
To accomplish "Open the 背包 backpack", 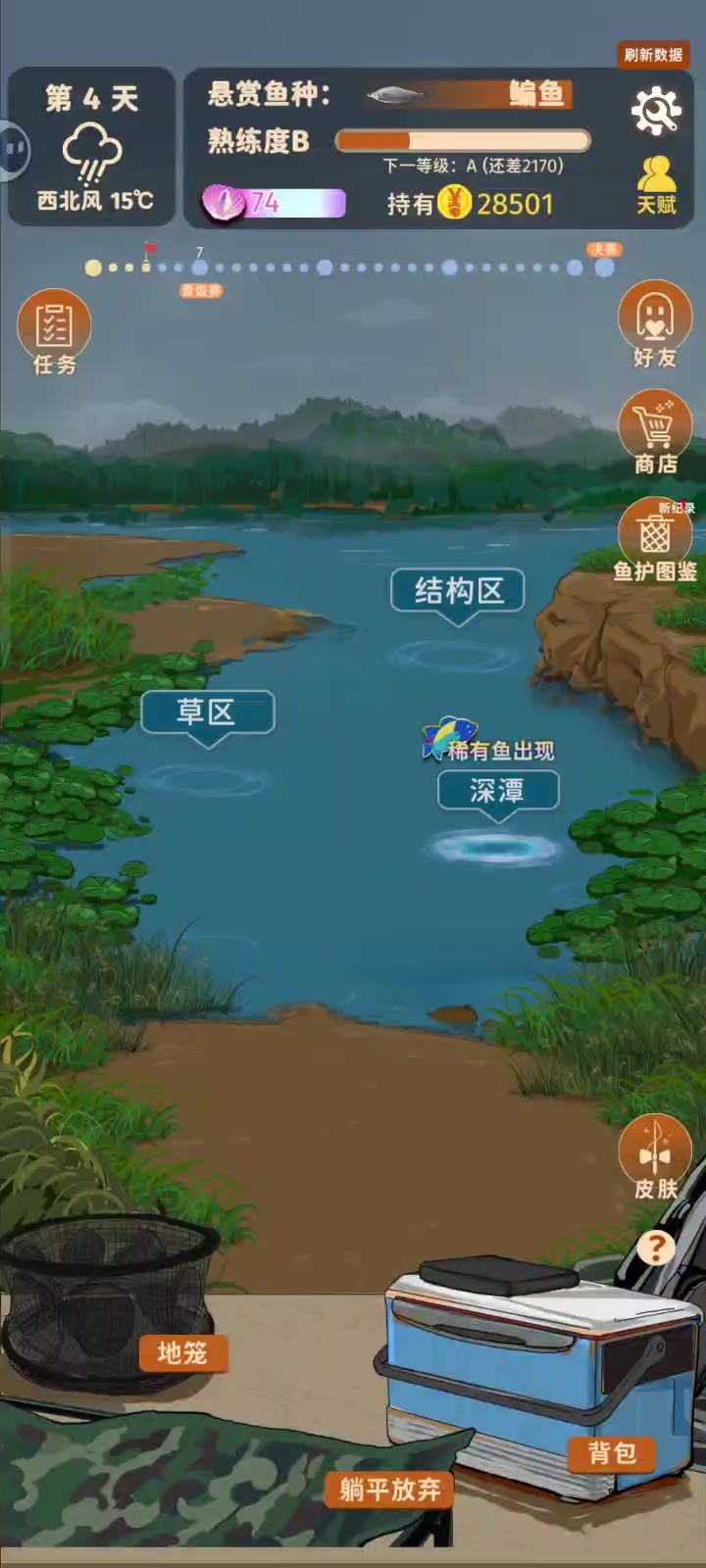I will click(x=612, y=1452).
